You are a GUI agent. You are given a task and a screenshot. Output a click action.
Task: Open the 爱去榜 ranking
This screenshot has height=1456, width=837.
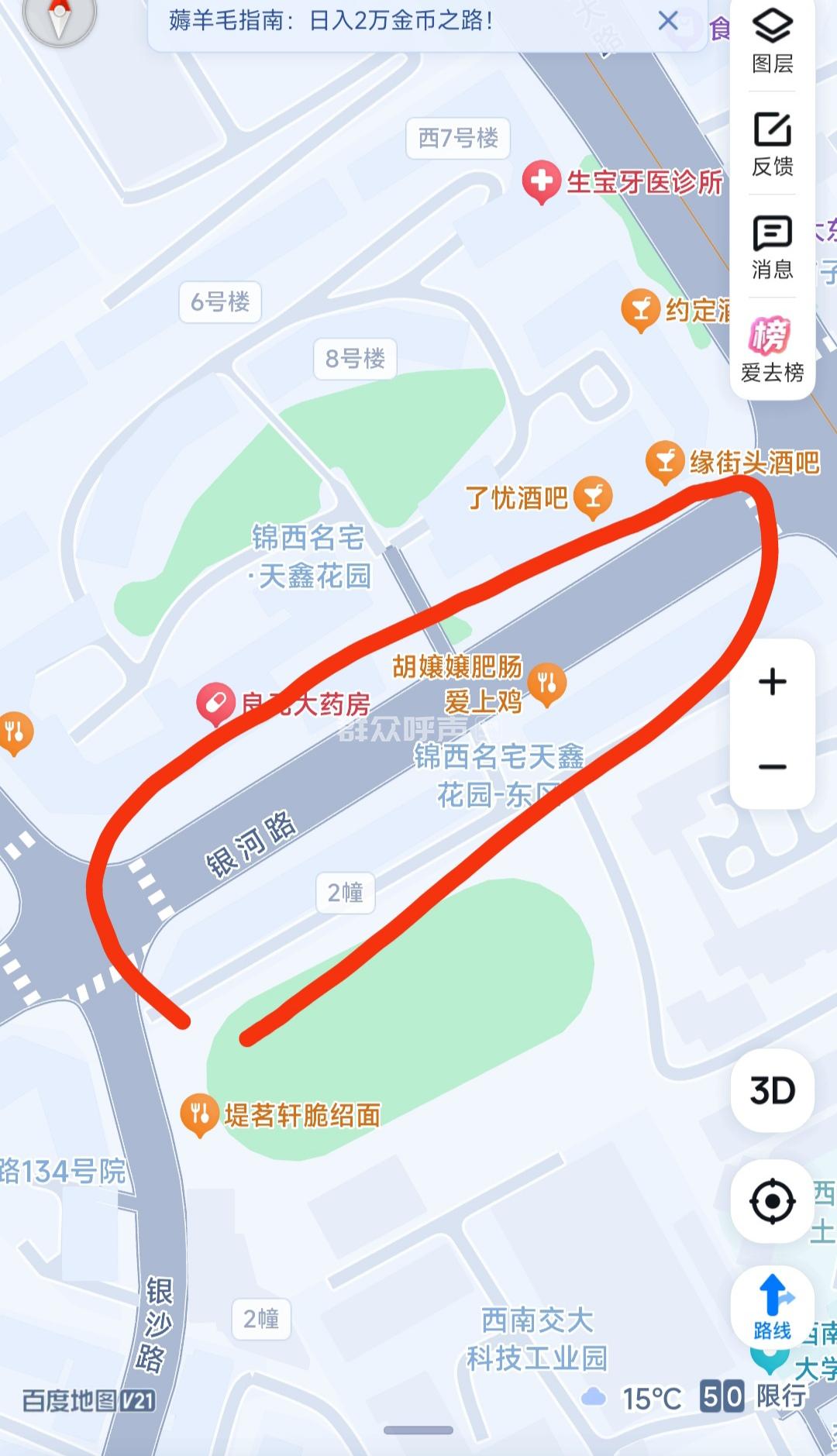pyautogui.click(x=772, y=349)
